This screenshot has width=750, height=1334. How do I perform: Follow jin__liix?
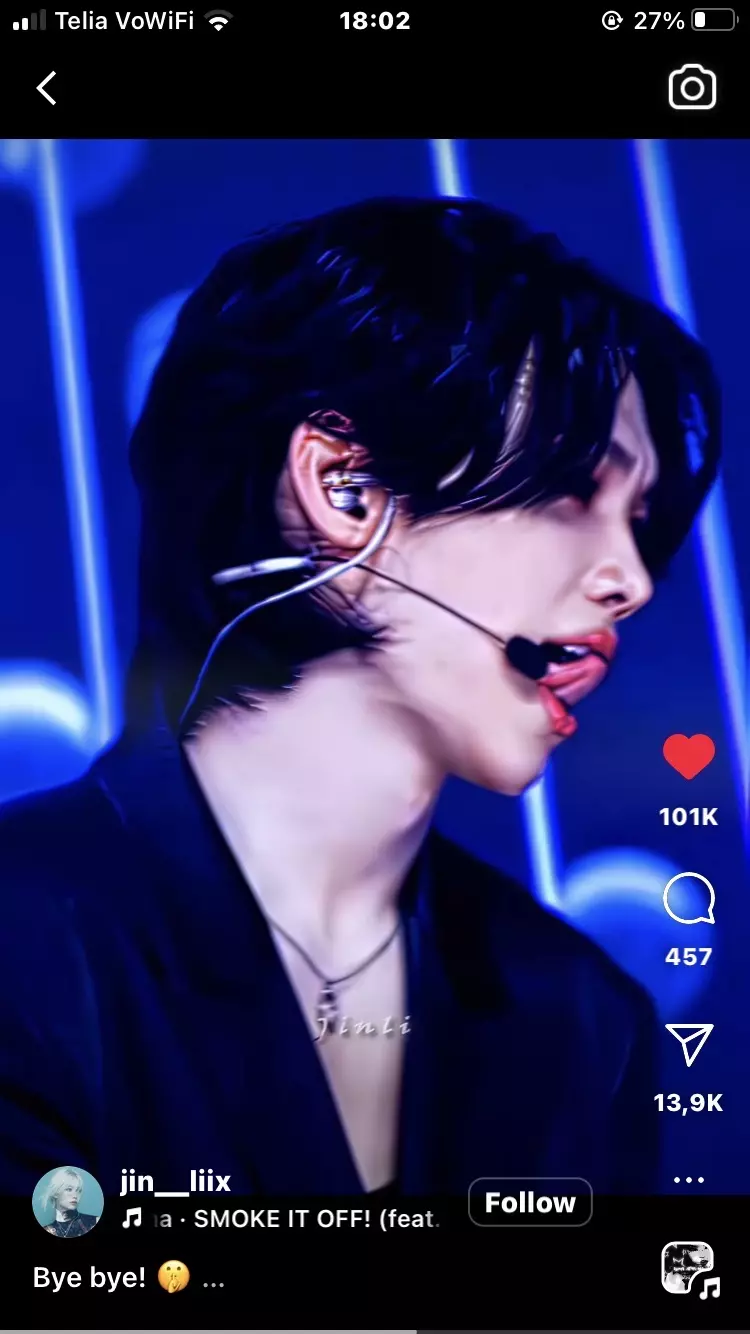[x=530, y=1203]
